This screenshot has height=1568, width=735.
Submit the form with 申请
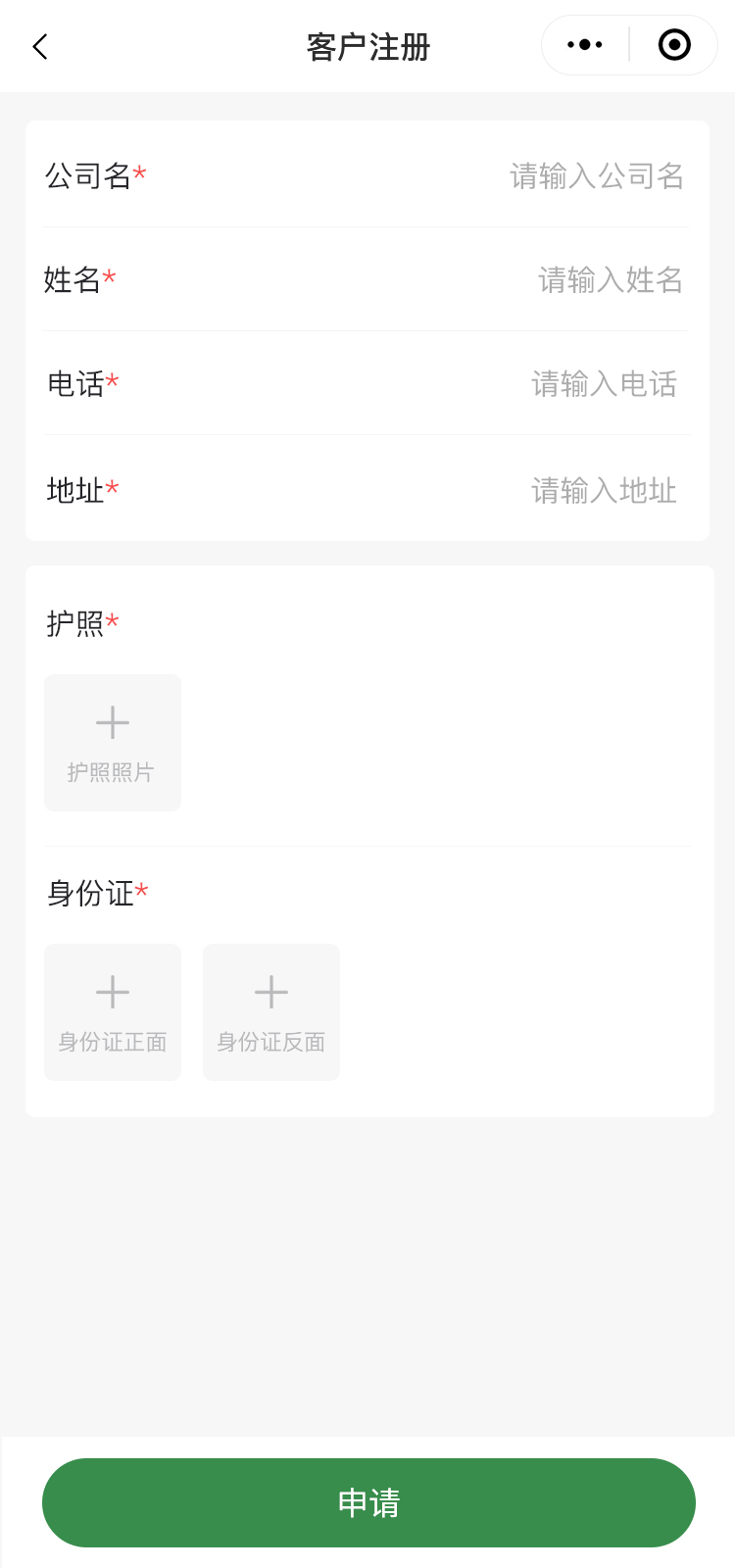[x=368, y=1502]
